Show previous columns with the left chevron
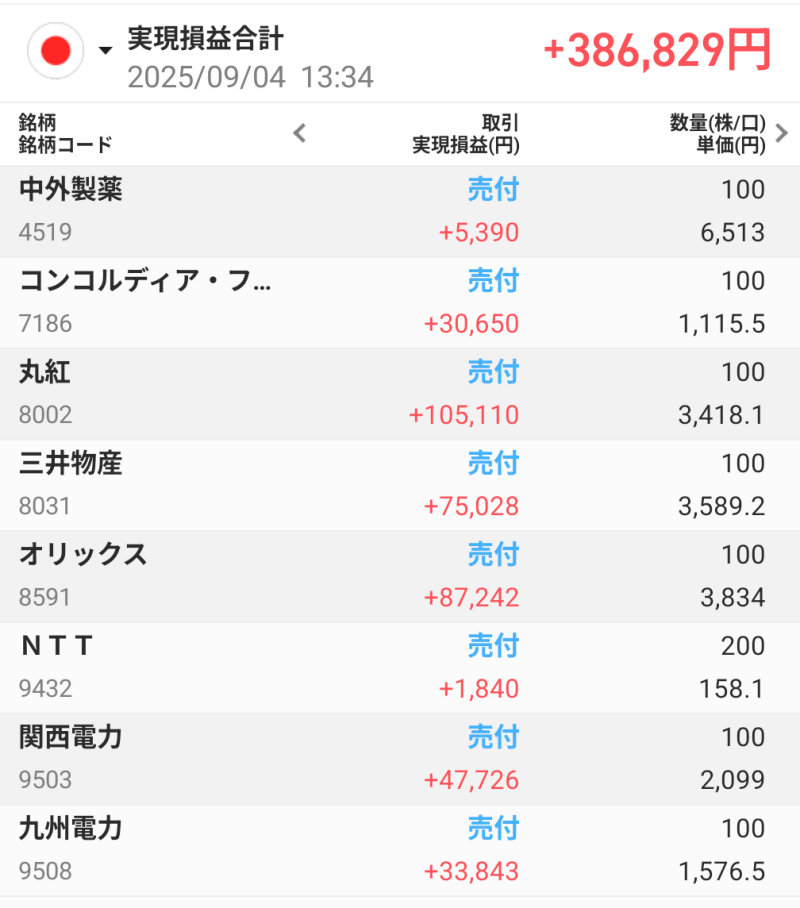Image resolution: width=800 pixels, height=908 pixels. [299, 133]
